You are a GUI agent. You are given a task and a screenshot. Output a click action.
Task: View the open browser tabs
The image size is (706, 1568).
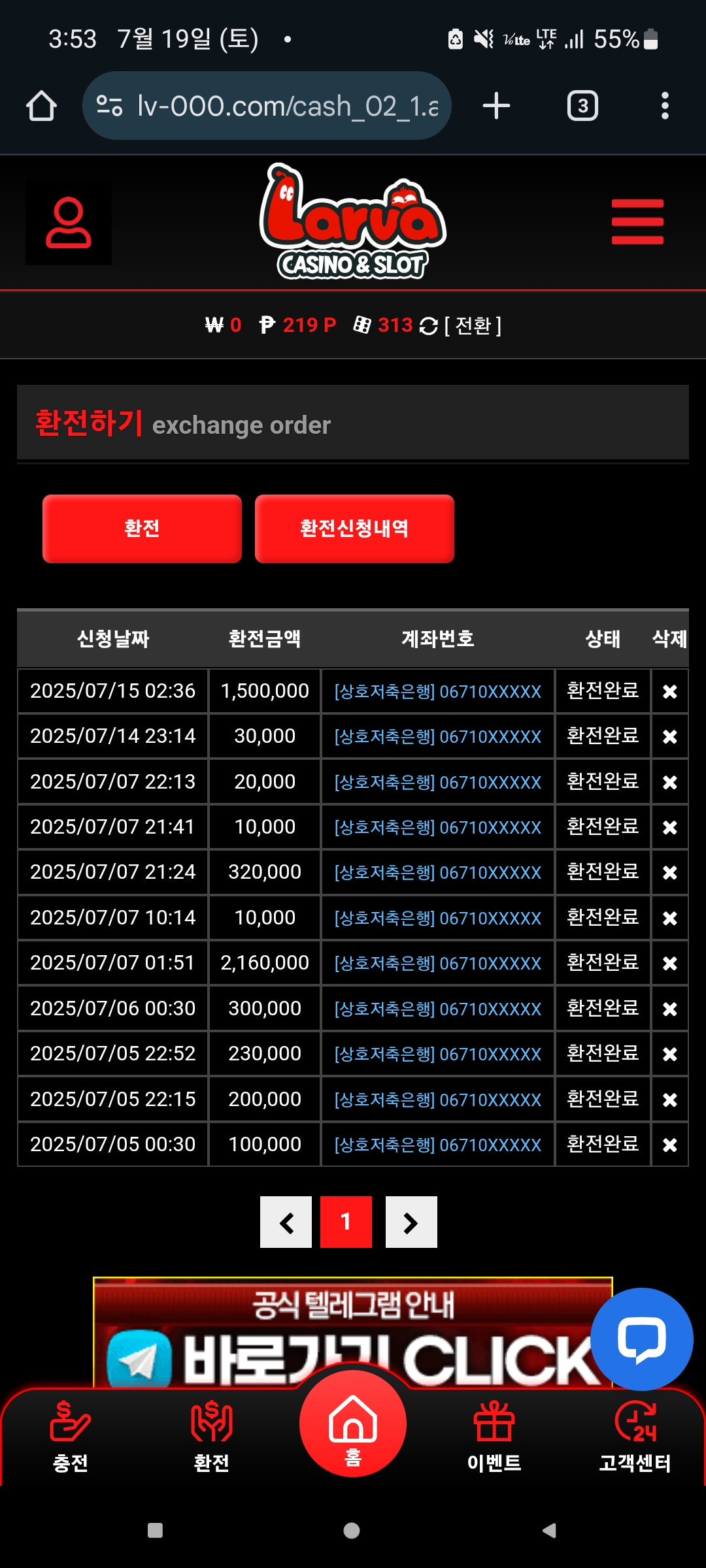pos(582,106)
